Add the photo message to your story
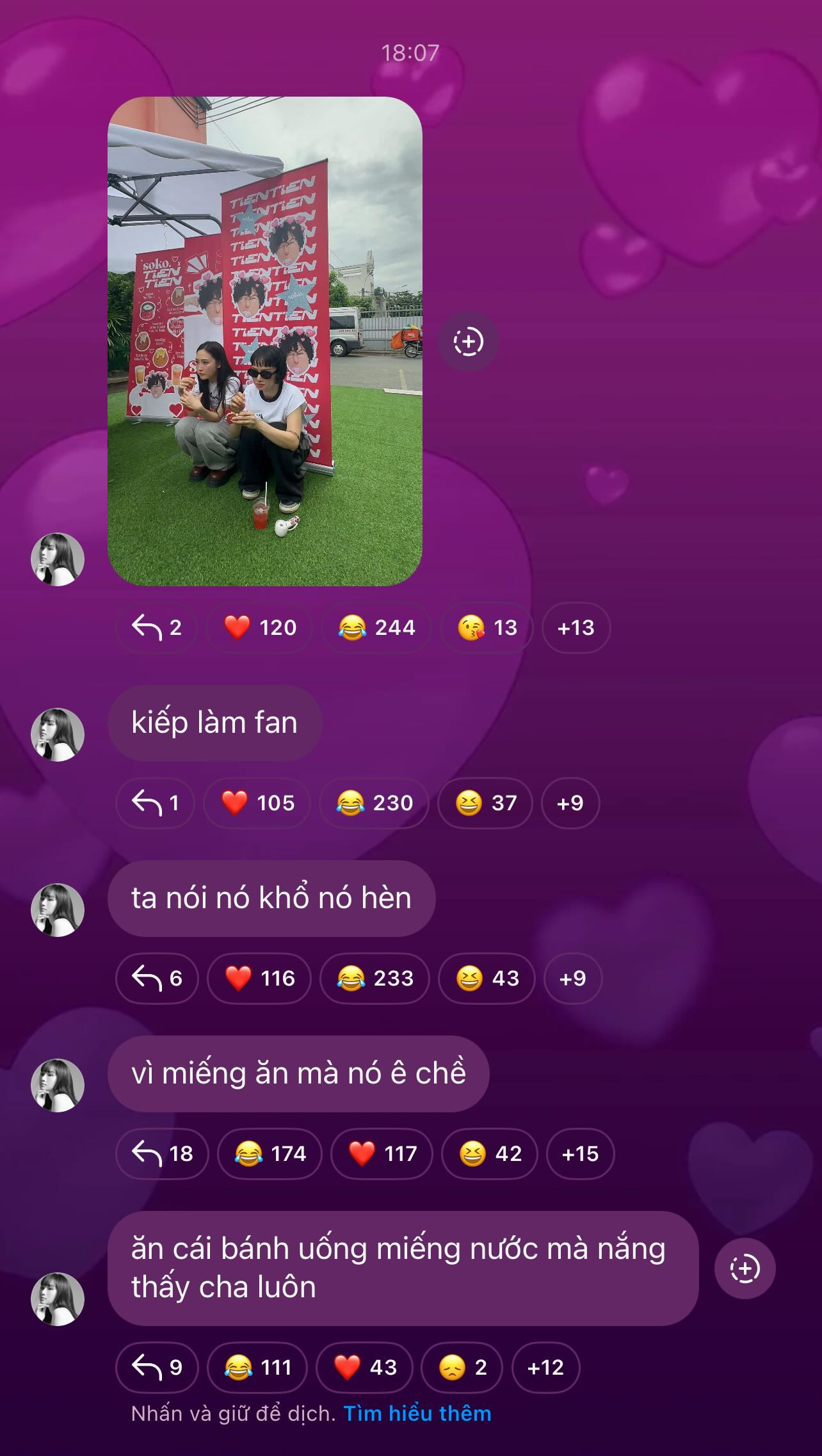 (468, 341)
